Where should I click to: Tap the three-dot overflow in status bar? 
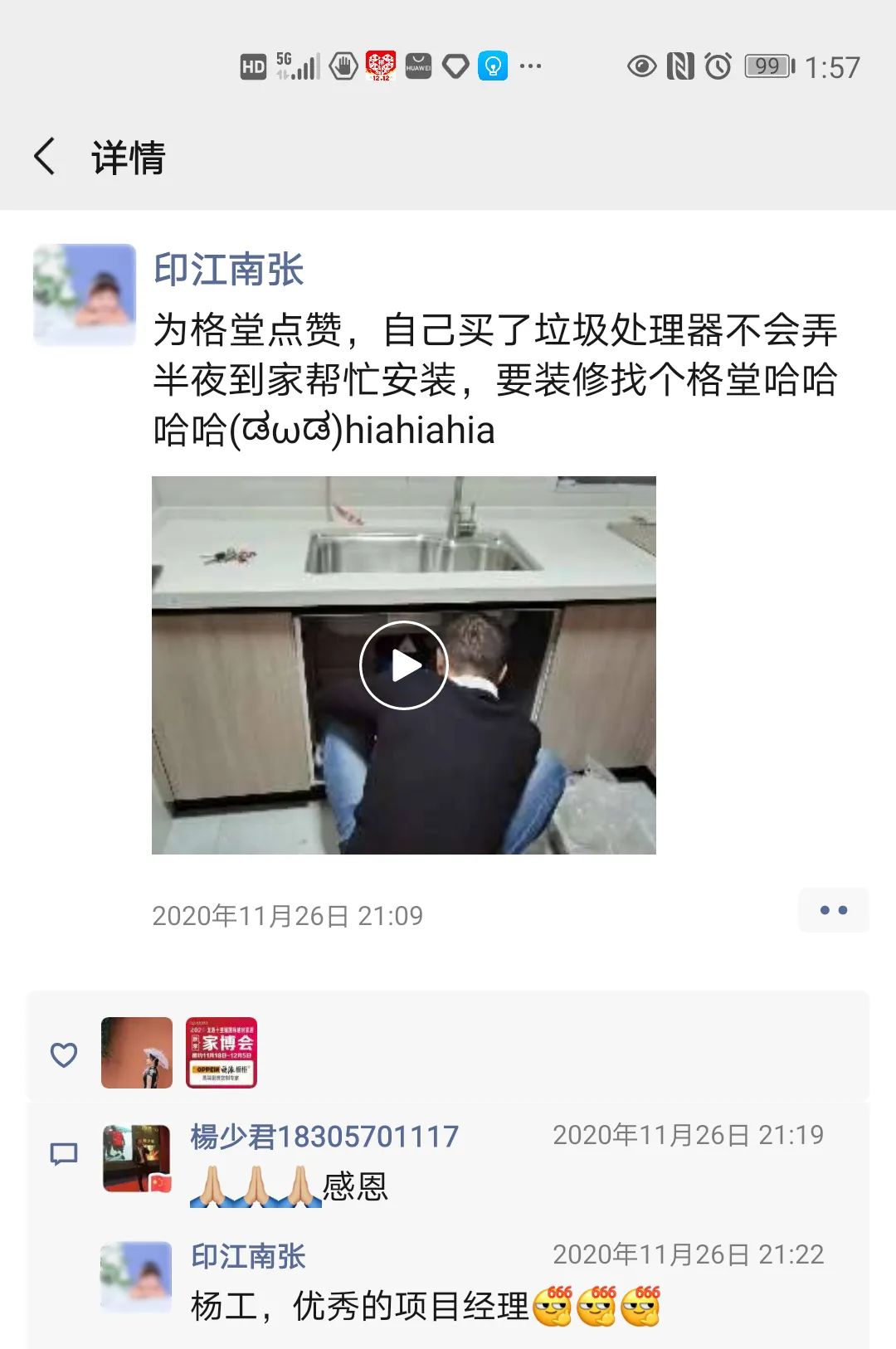531,66
